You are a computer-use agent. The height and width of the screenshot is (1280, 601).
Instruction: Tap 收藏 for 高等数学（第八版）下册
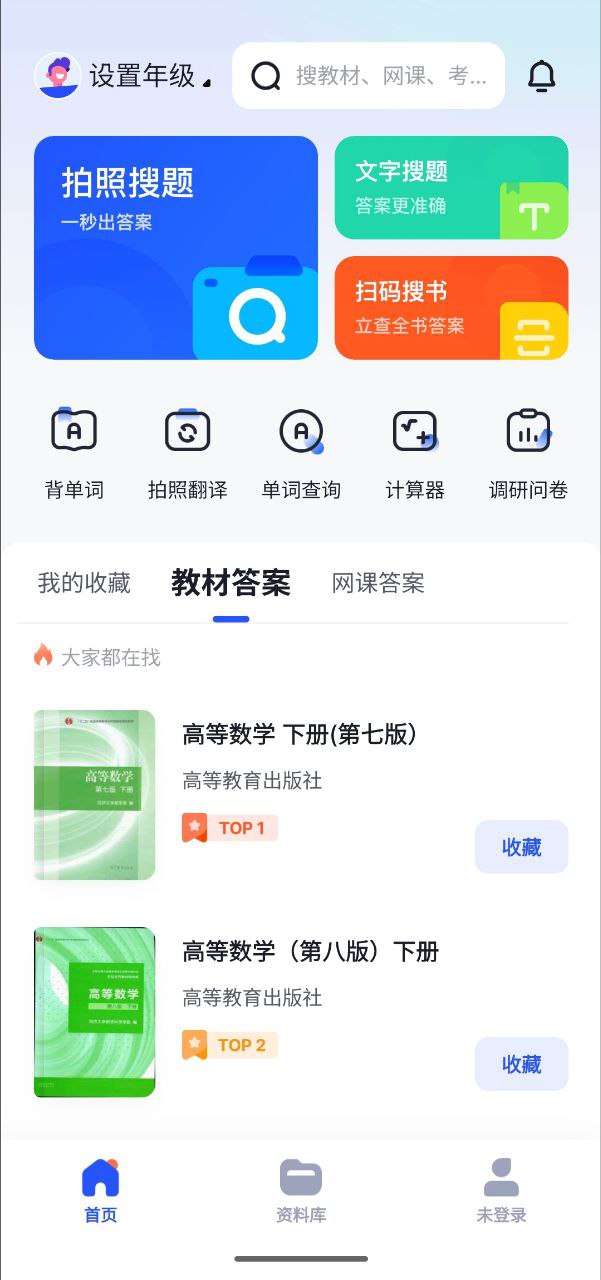click(521, 1064)
